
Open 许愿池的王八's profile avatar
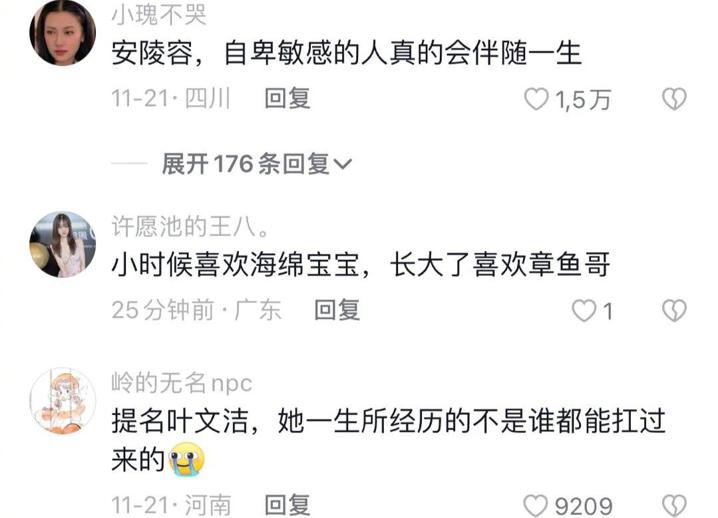(x=63, y=246)
